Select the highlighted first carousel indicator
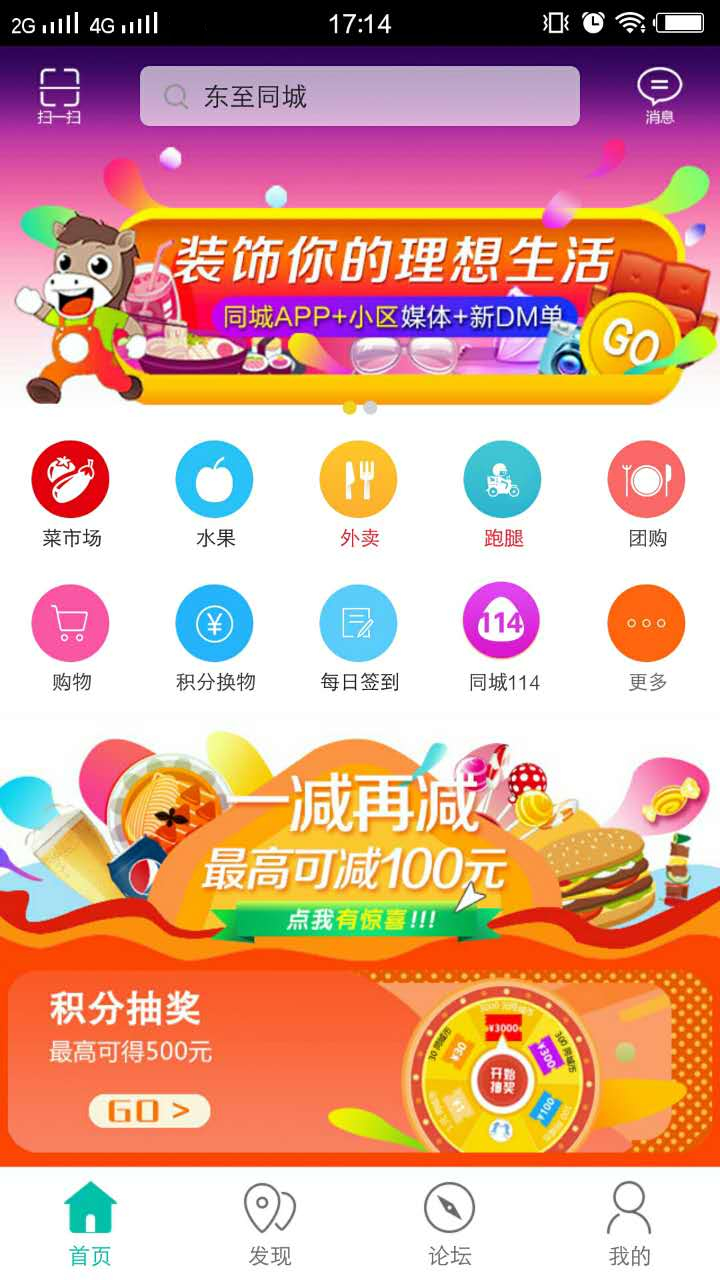 [x=350, y=407]
